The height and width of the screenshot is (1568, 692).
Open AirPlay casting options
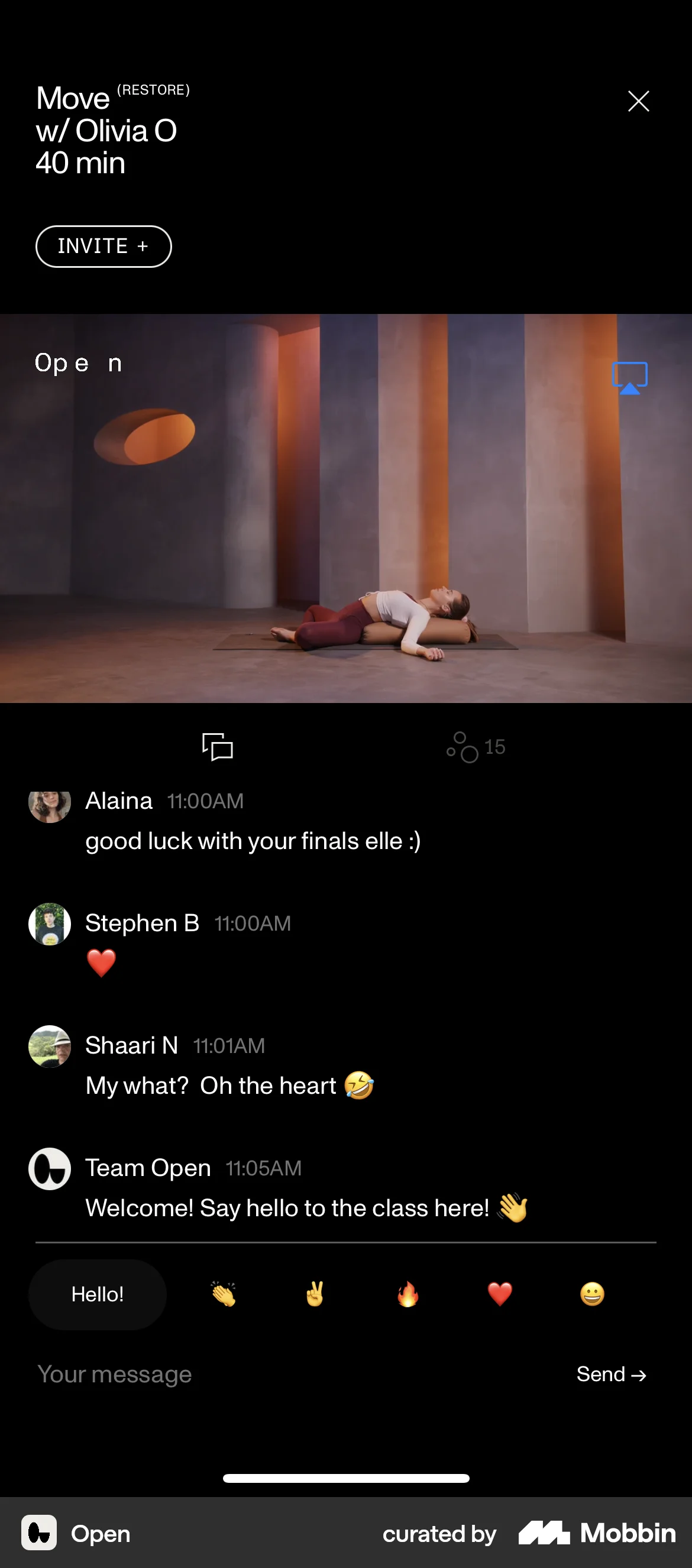click(629, 378)
